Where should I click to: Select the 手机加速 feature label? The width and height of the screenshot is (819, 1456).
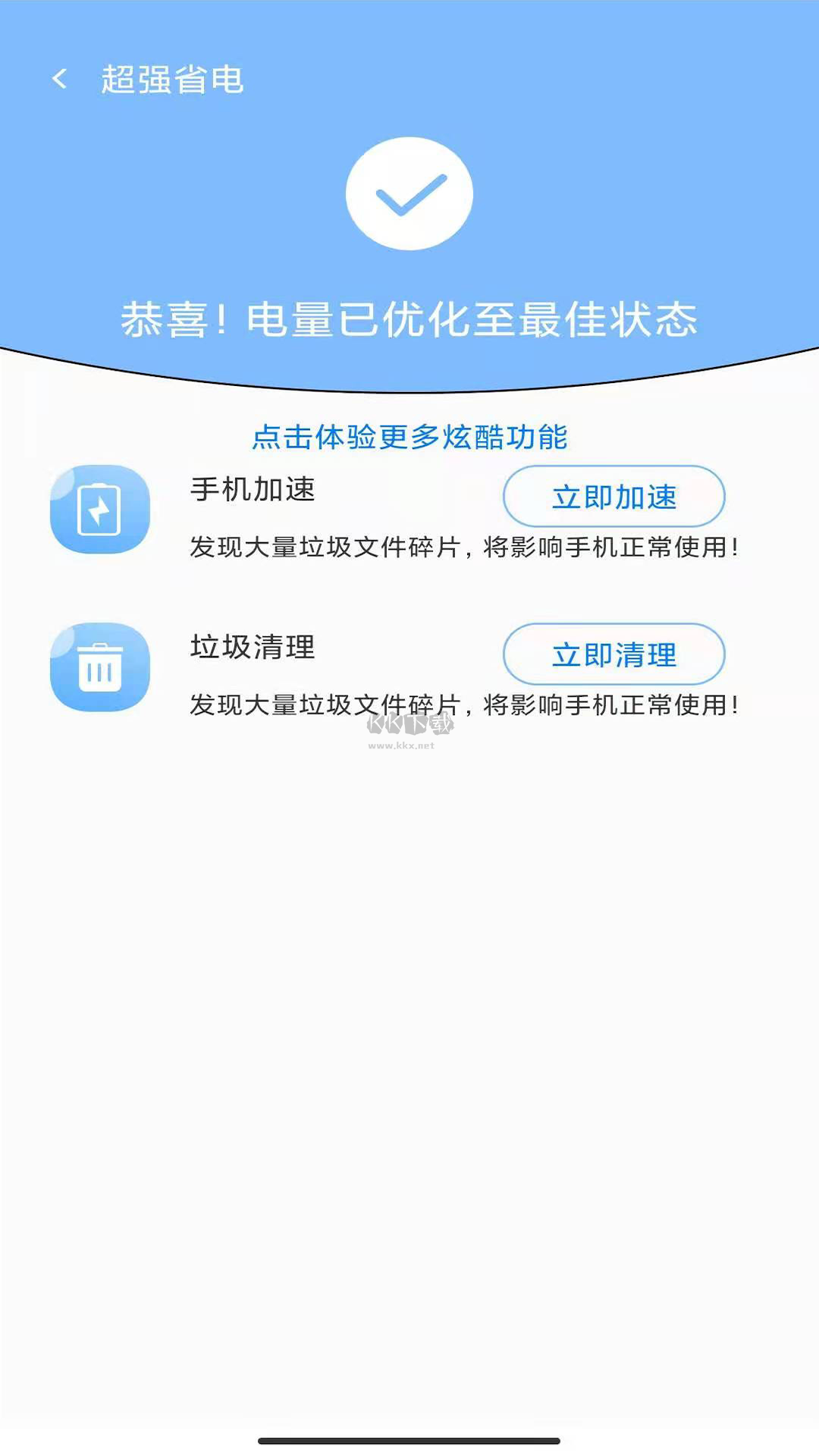(x=250, y=490)
